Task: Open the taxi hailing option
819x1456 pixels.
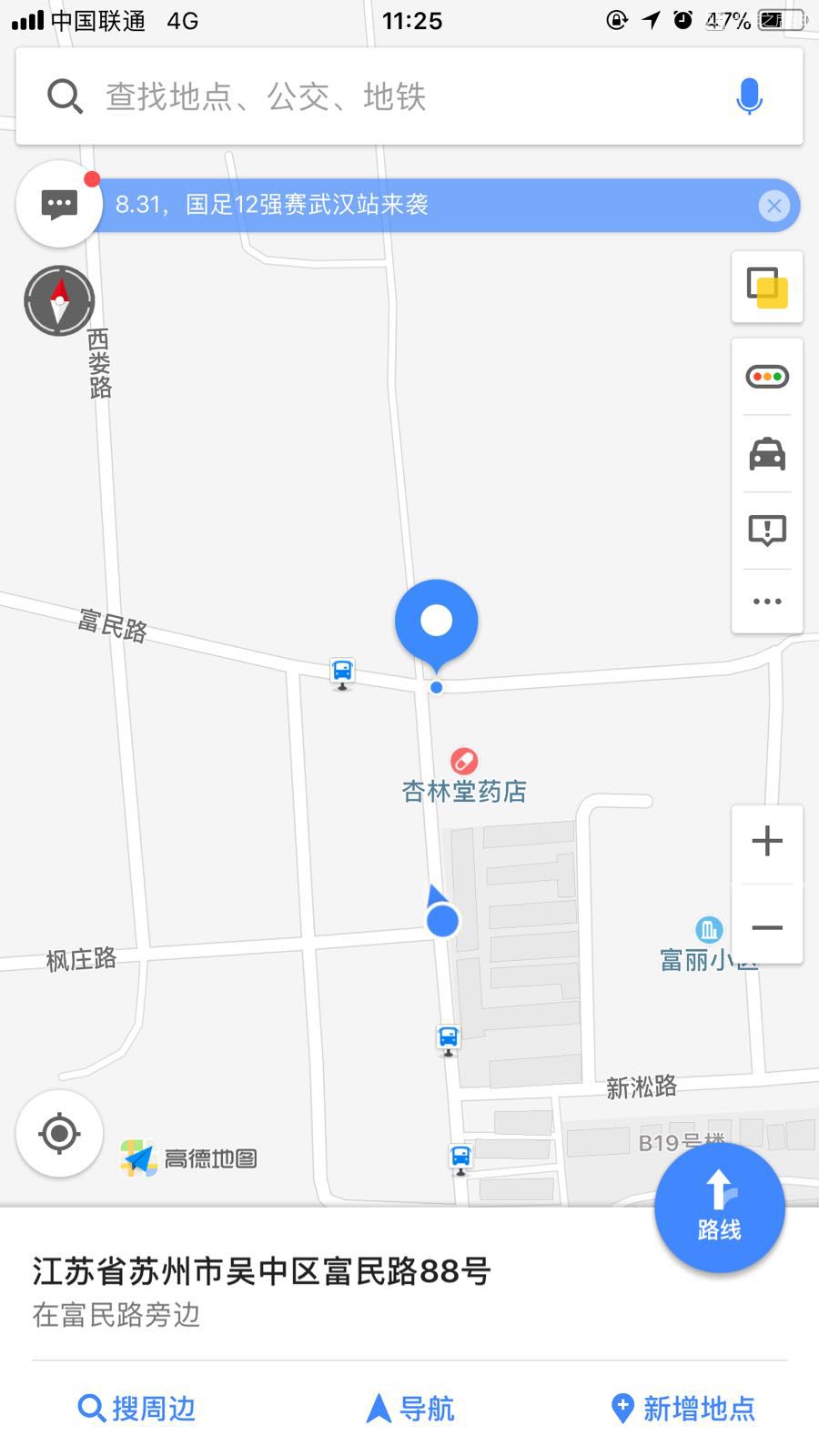Action: pos(767,453)
